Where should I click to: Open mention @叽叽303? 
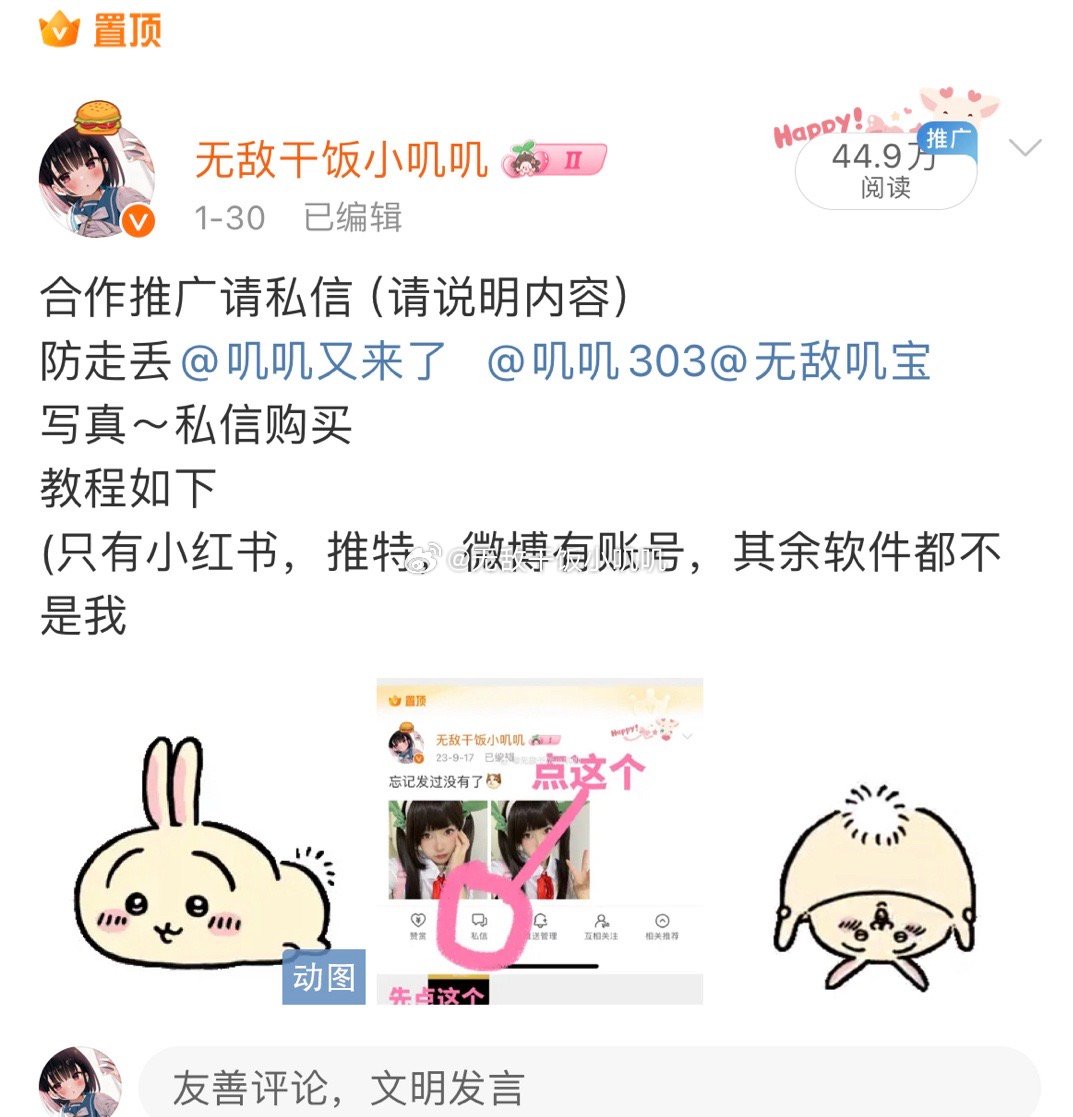point(596,361)
